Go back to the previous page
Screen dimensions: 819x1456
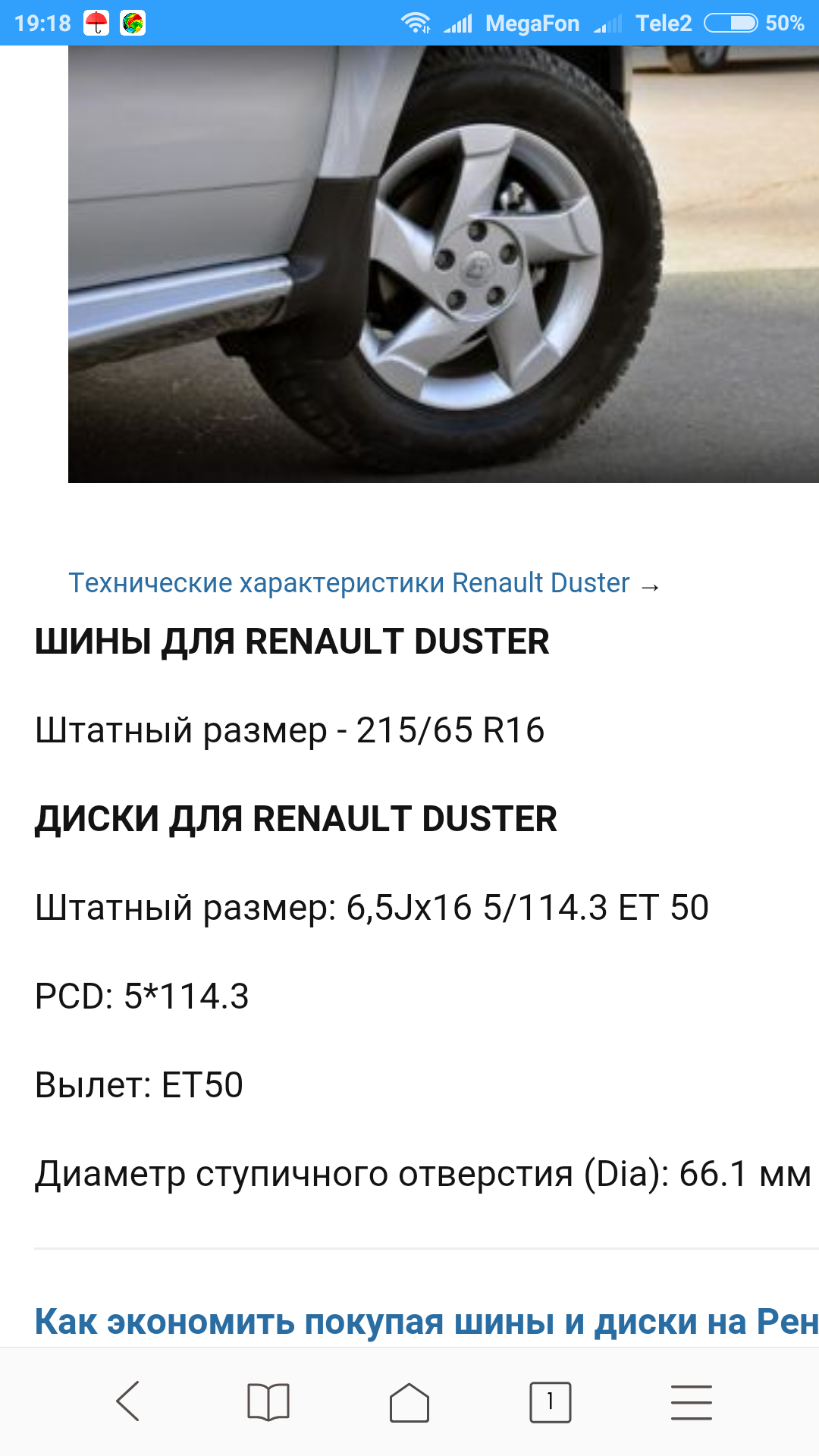point(128,1401)
